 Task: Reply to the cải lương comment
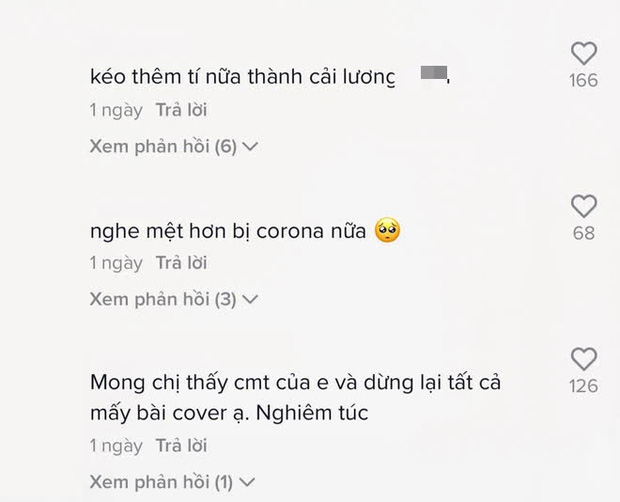click(181, 110)
